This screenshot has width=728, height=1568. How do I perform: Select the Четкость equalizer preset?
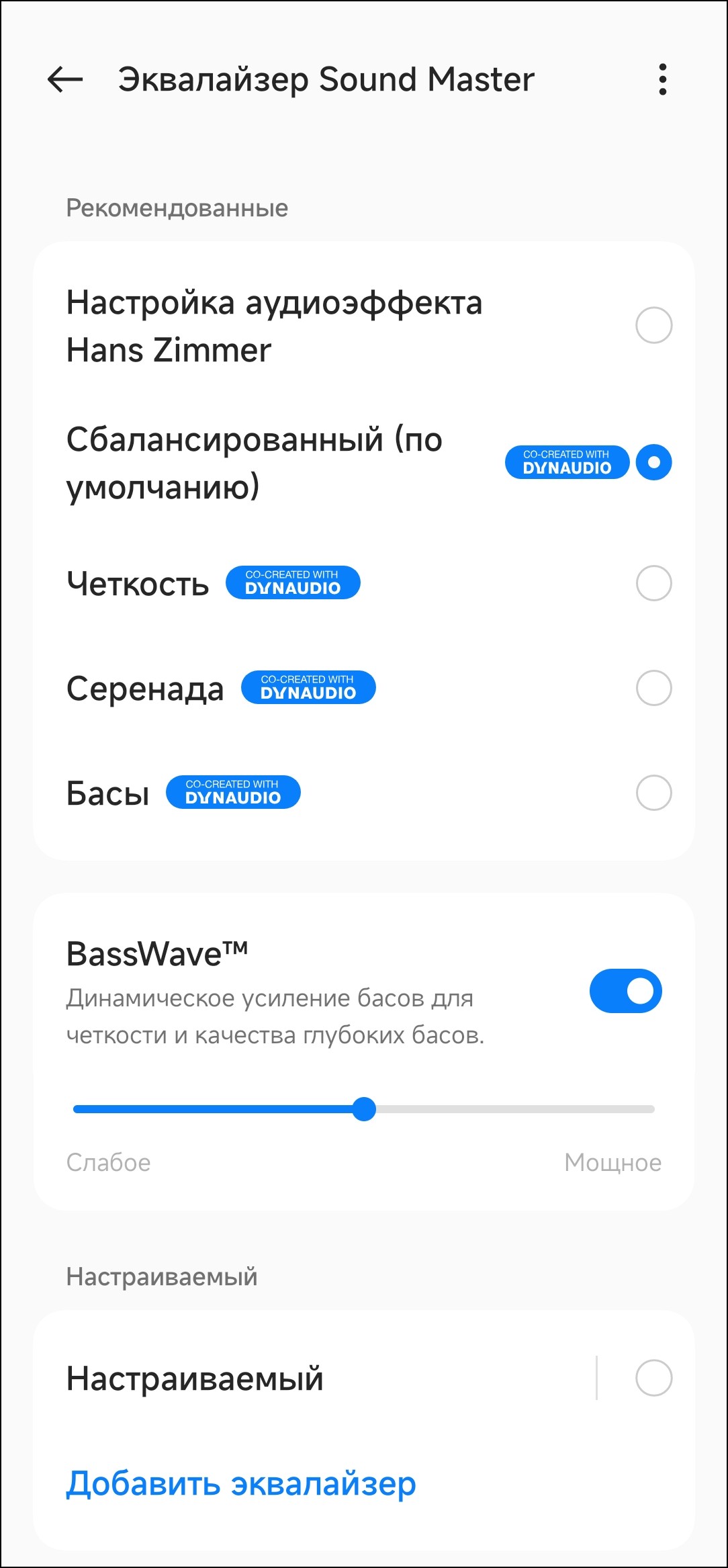click(x=653, y=583)
